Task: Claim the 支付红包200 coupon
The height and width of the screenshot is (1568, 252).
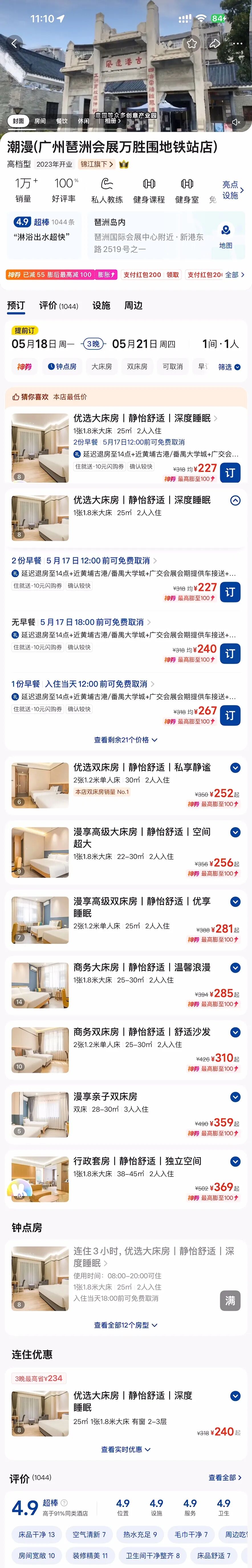Action: (173, 275)
